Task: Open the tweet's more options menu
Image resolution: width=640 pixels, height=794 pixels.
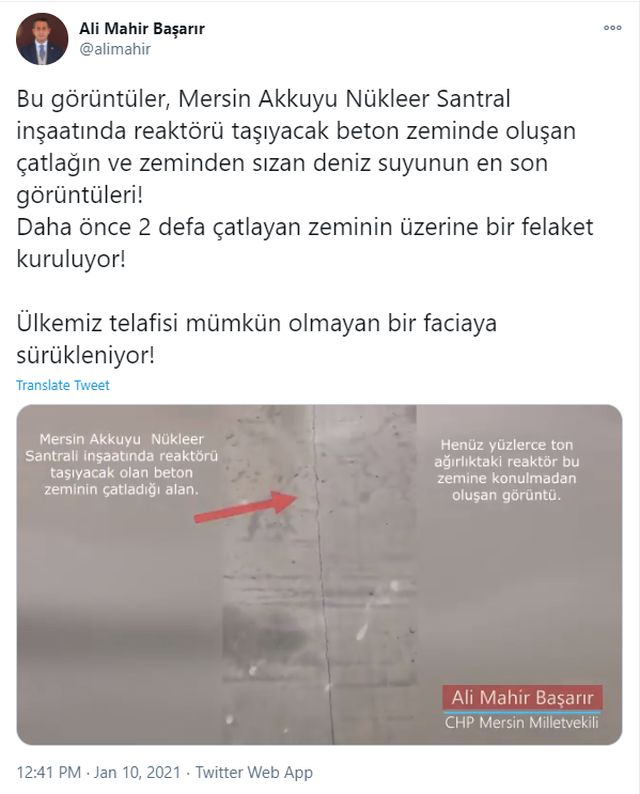Action: coord(612,28)
